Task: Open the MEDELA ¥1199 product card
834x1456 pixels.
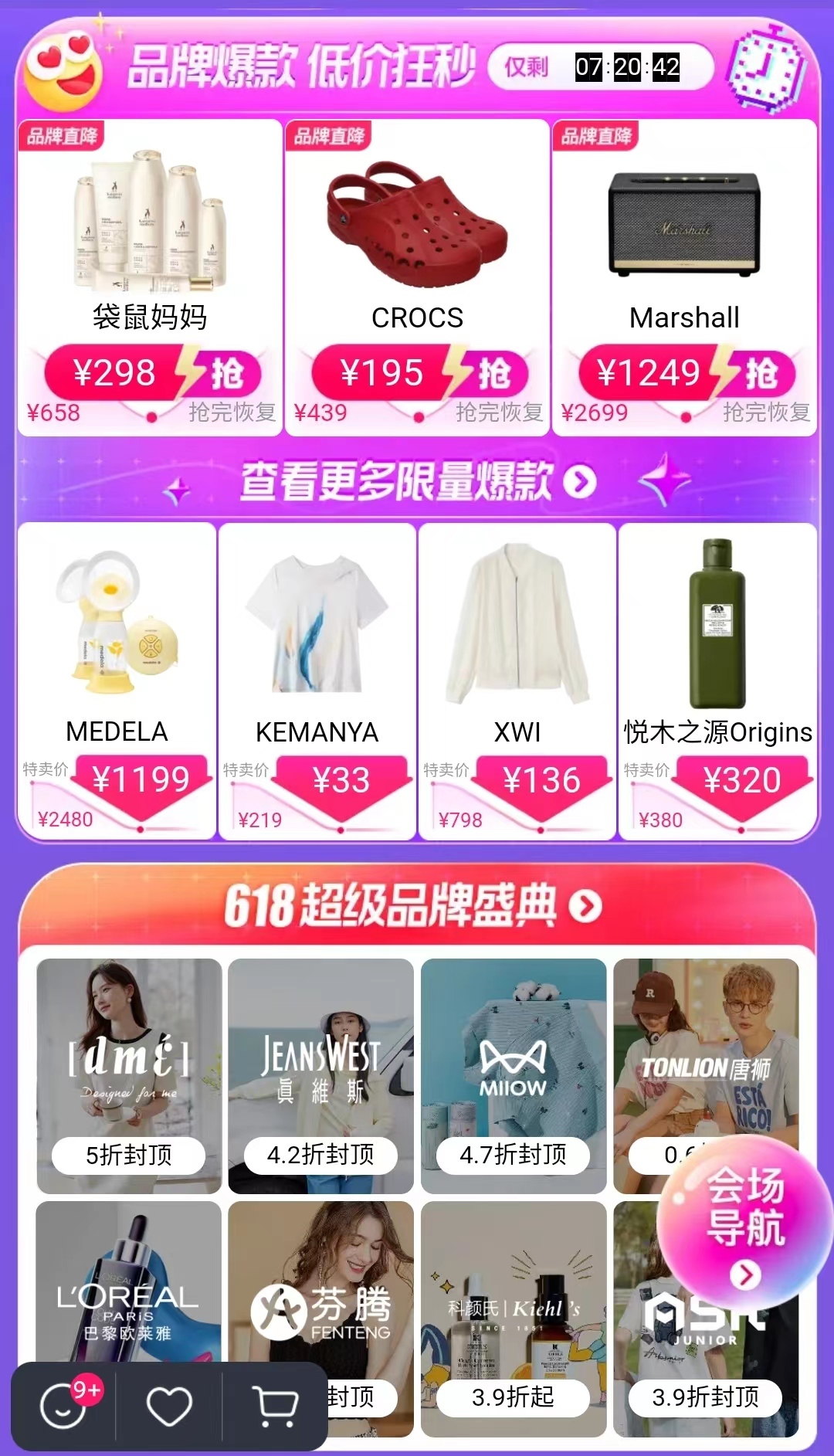Action: [117, 680]
